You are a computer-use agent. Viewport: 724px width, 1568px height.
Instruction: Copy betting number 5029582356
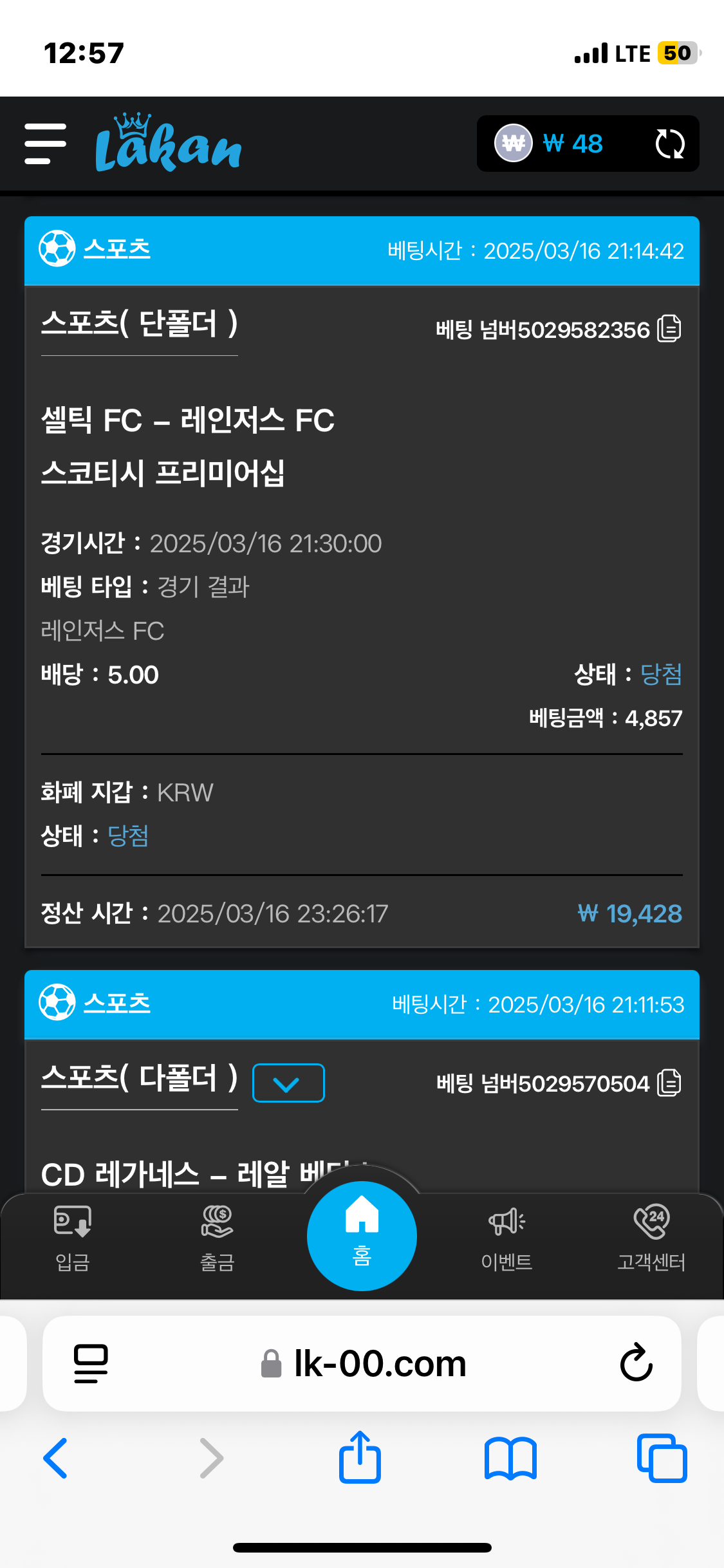point(669,329)
